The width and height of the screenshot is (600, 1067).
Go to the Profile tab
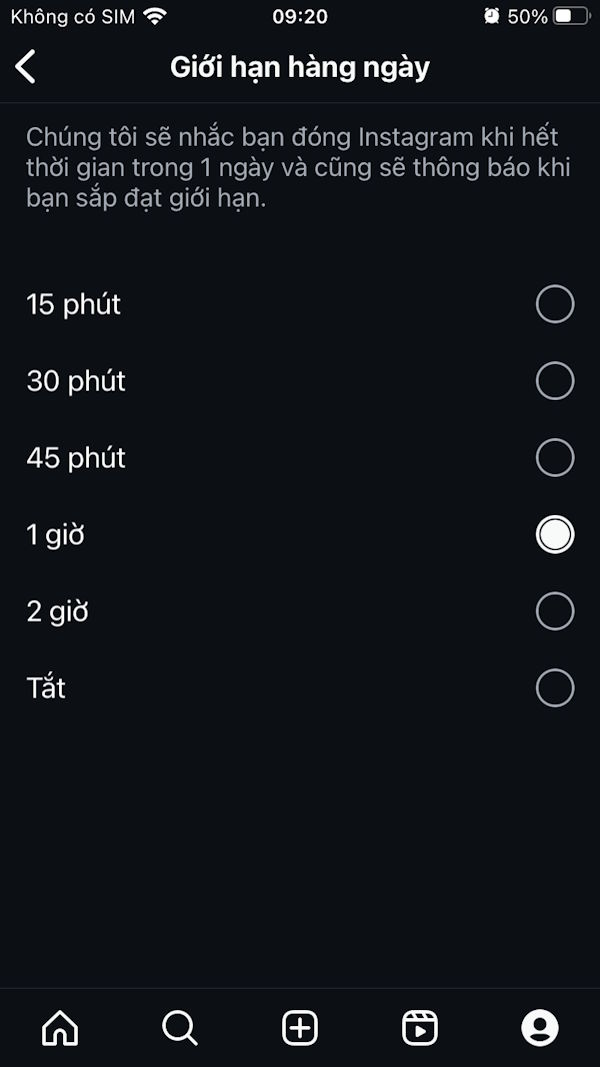click(540, 1028)
